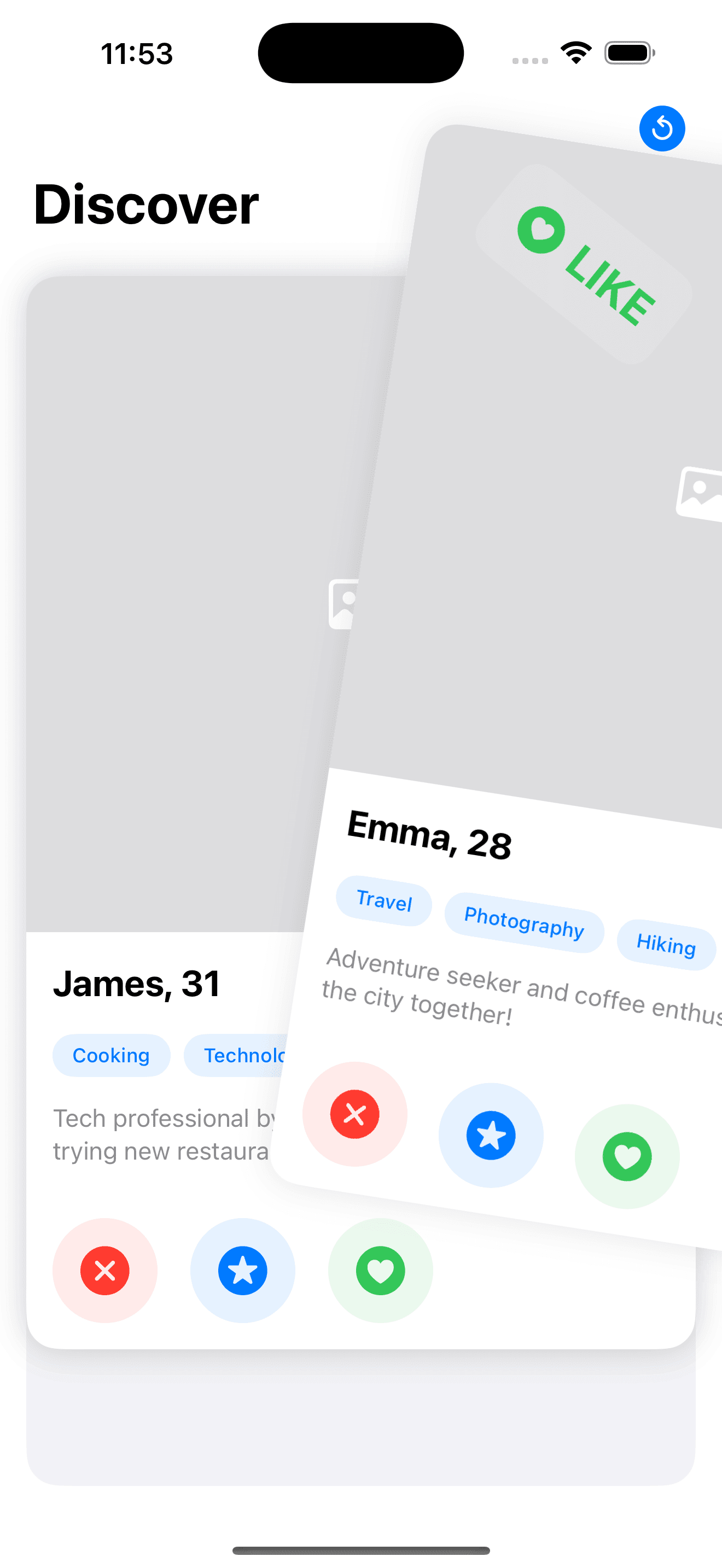
Task: Super like Emma with the star button
Action: (491, 1135)
